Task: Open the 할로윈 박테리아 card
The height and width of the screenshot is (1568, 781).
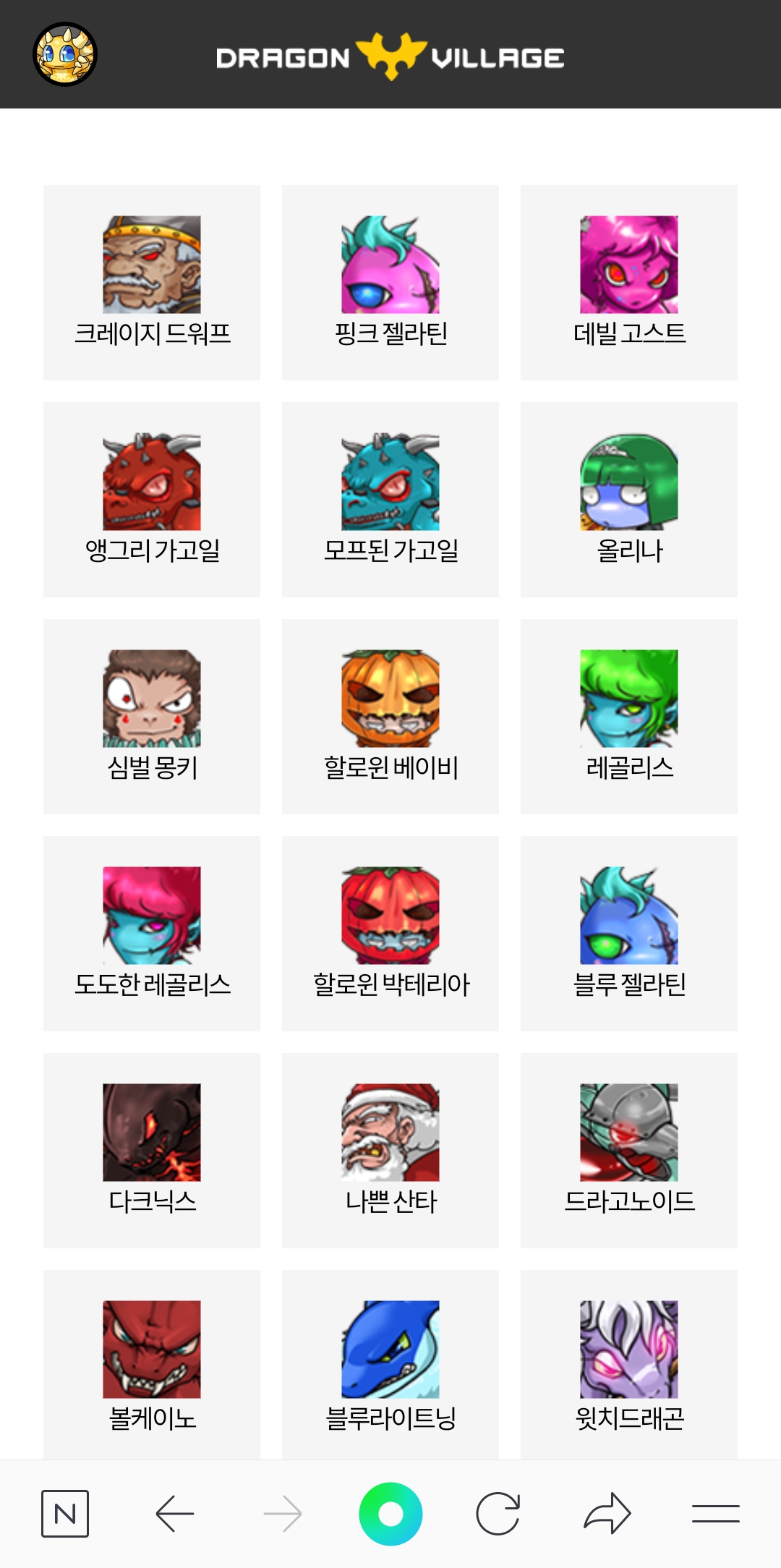Action: click(390, 933)
